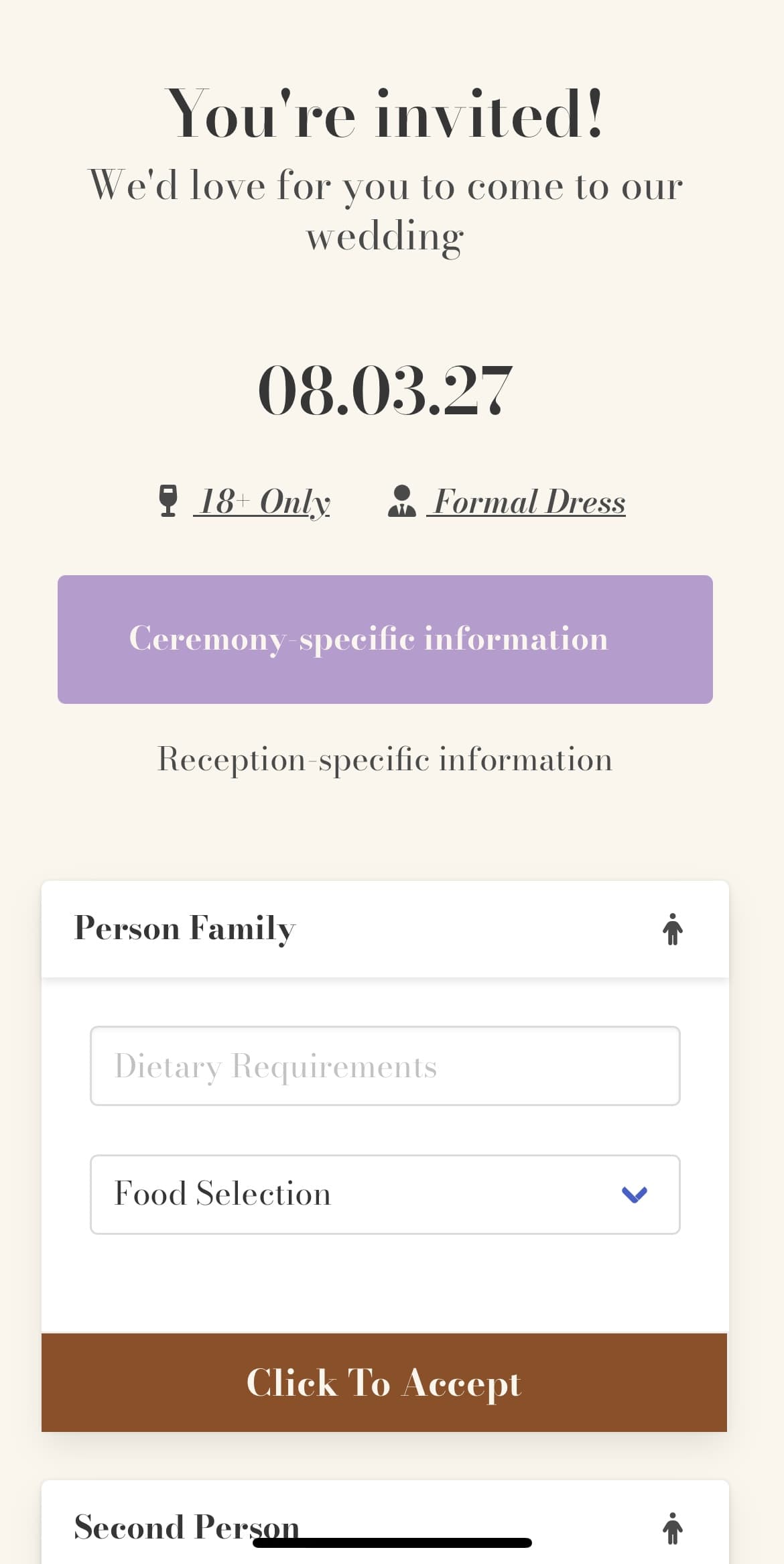Click the dress code icon near Formal Dress

click(x=403, y=500)
